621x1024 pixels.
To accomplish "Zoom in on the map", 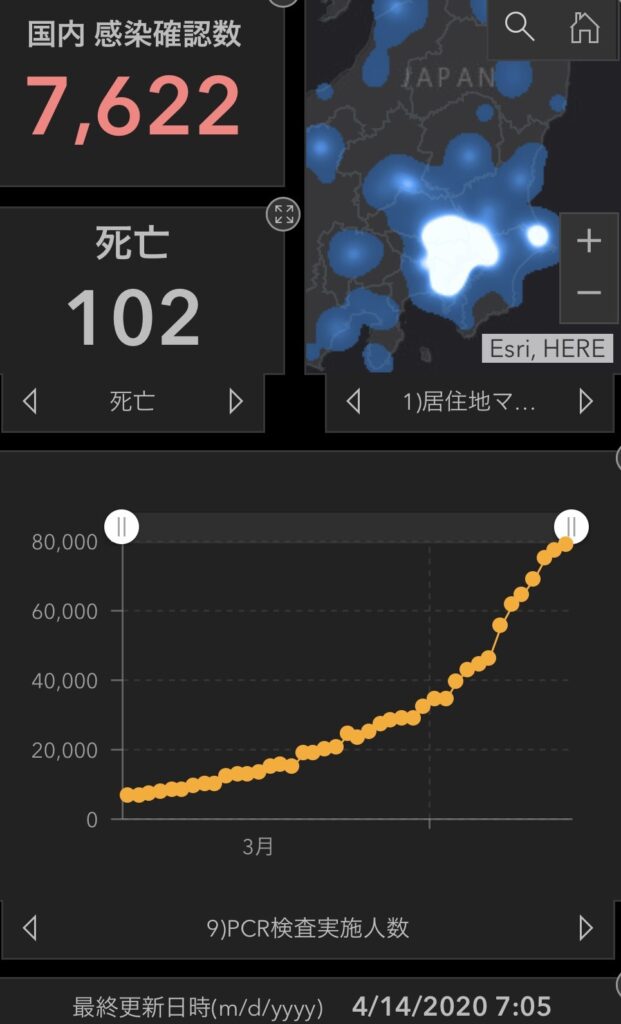I will (589, 241).
